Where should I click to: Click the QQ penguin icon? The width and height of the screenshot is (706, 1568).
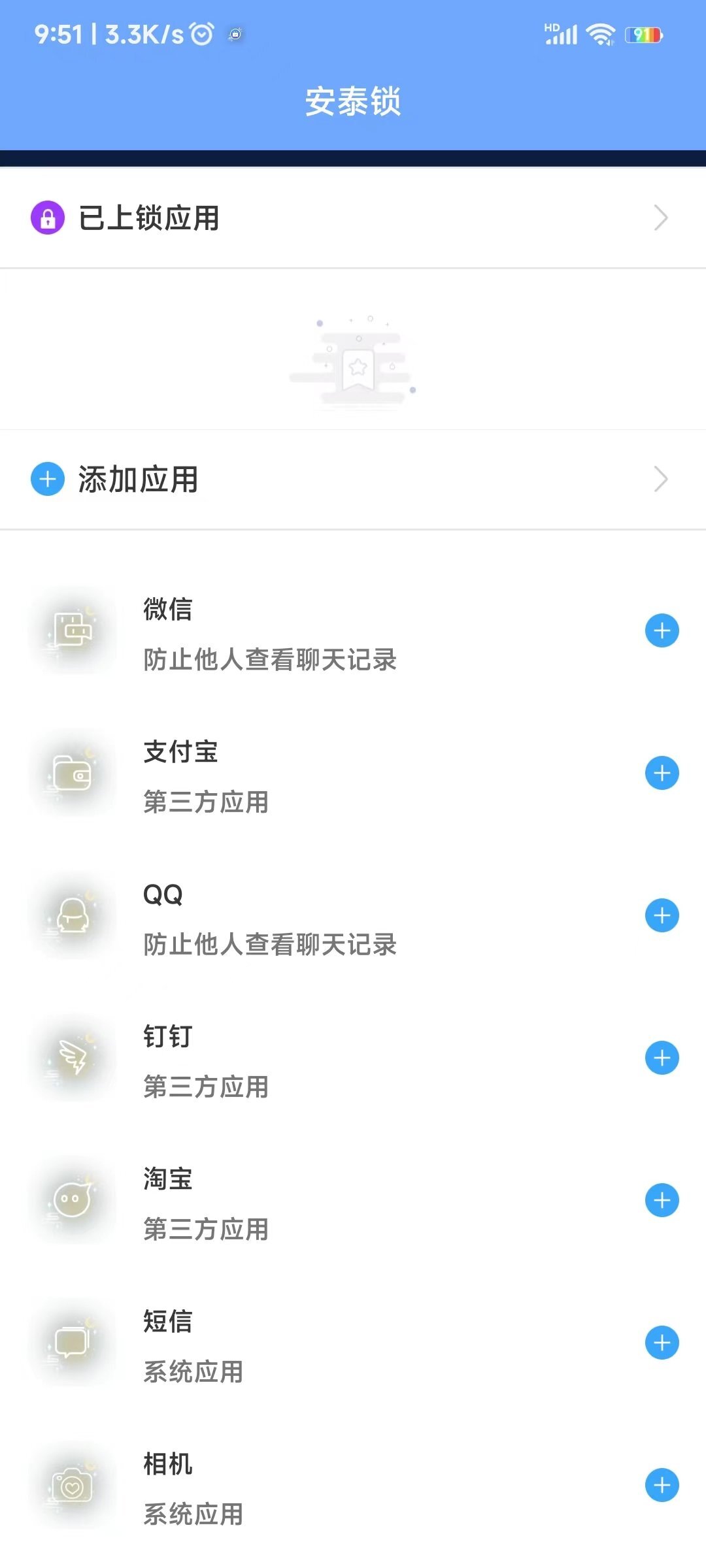pos(71,916)
